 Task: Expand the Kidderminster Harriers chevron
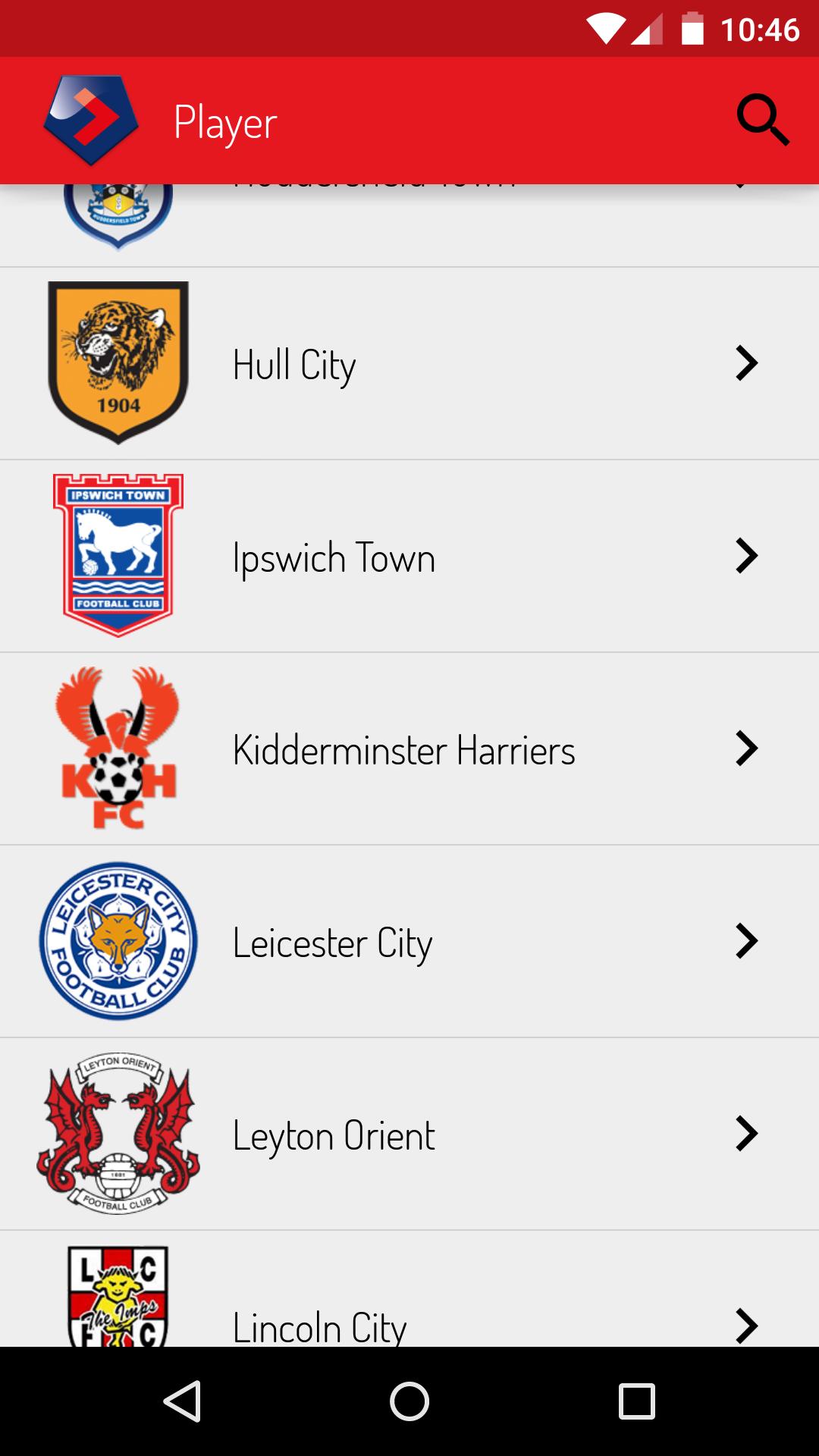[747, 748]
